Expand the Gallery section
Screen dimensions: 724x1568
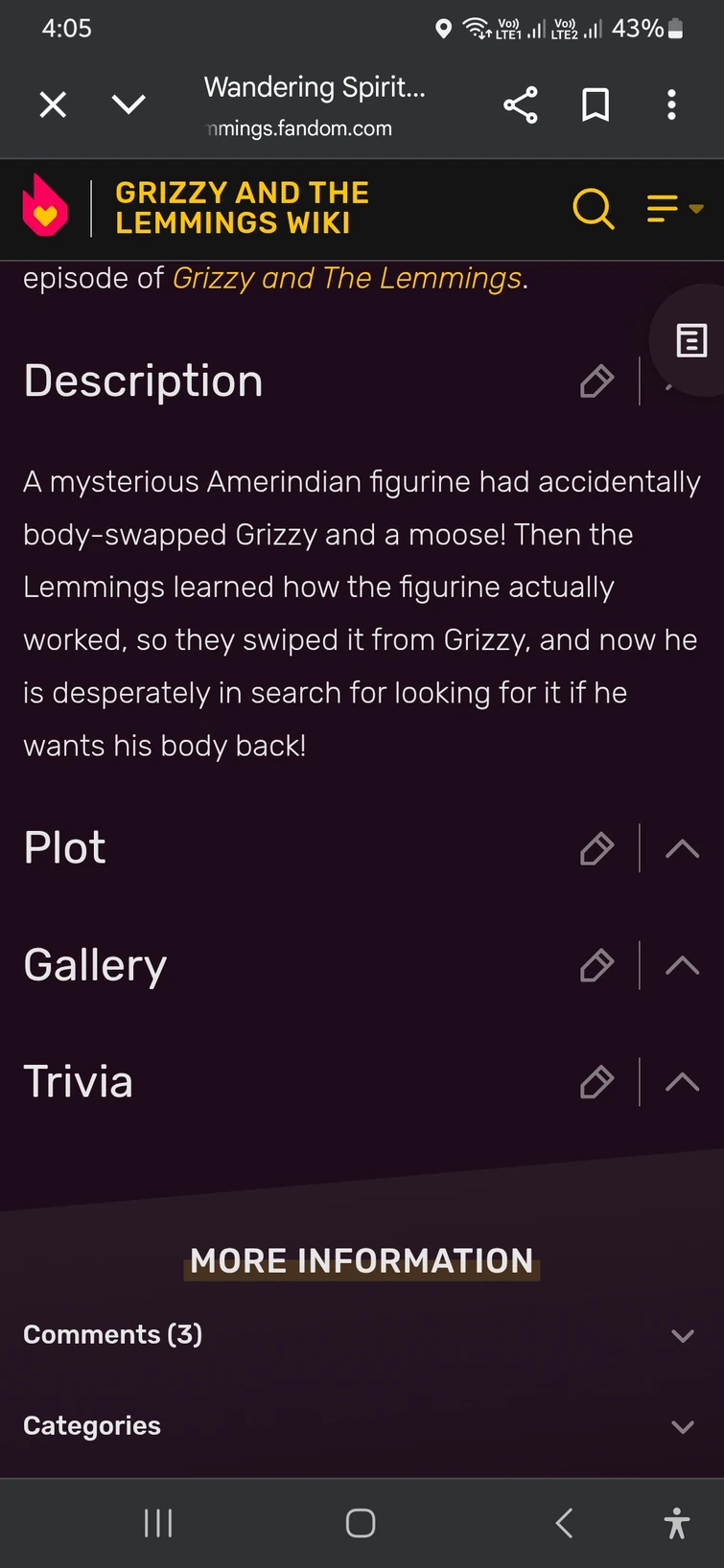[x=682, y=966]
